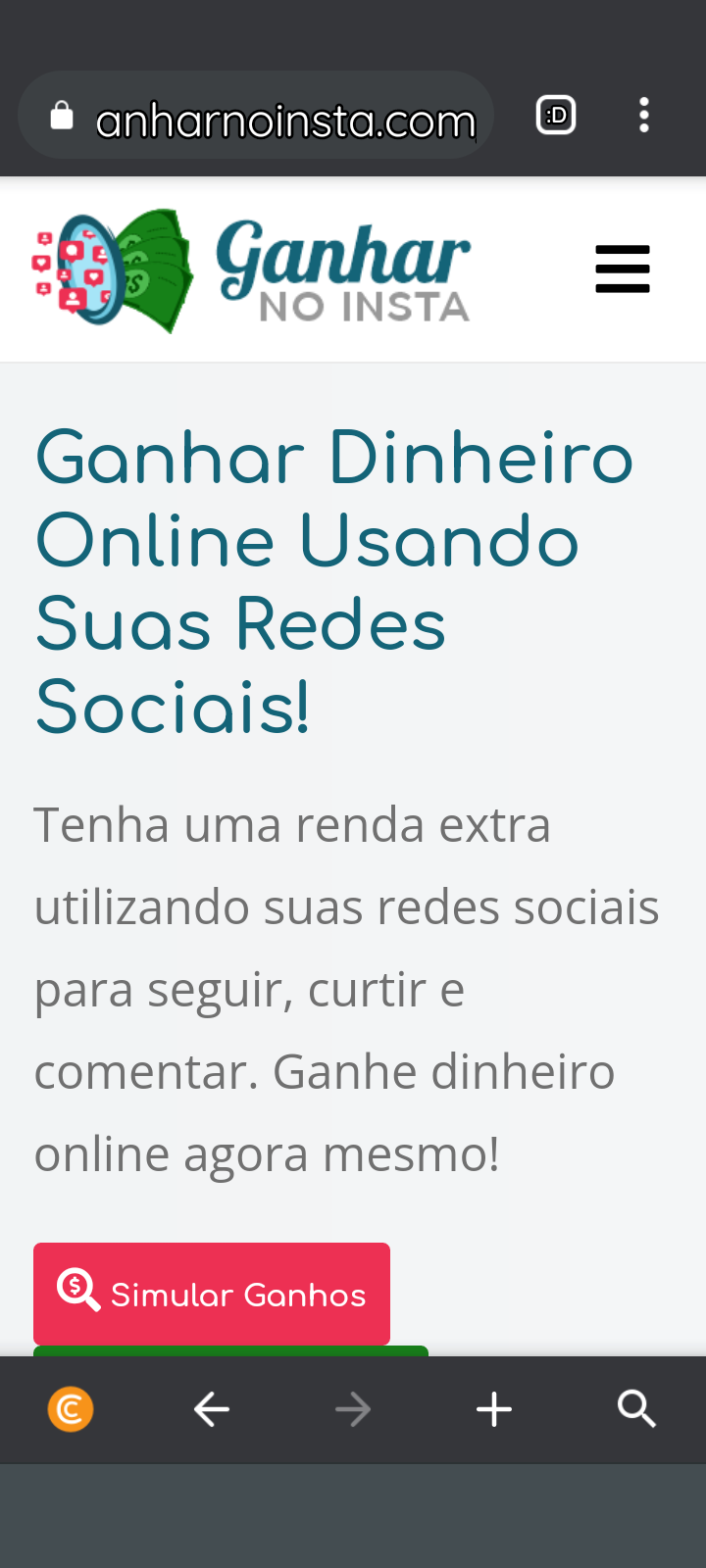706x1568 pixels.
Task: Tap the URL address bar
Action: [x=284, y=120]
